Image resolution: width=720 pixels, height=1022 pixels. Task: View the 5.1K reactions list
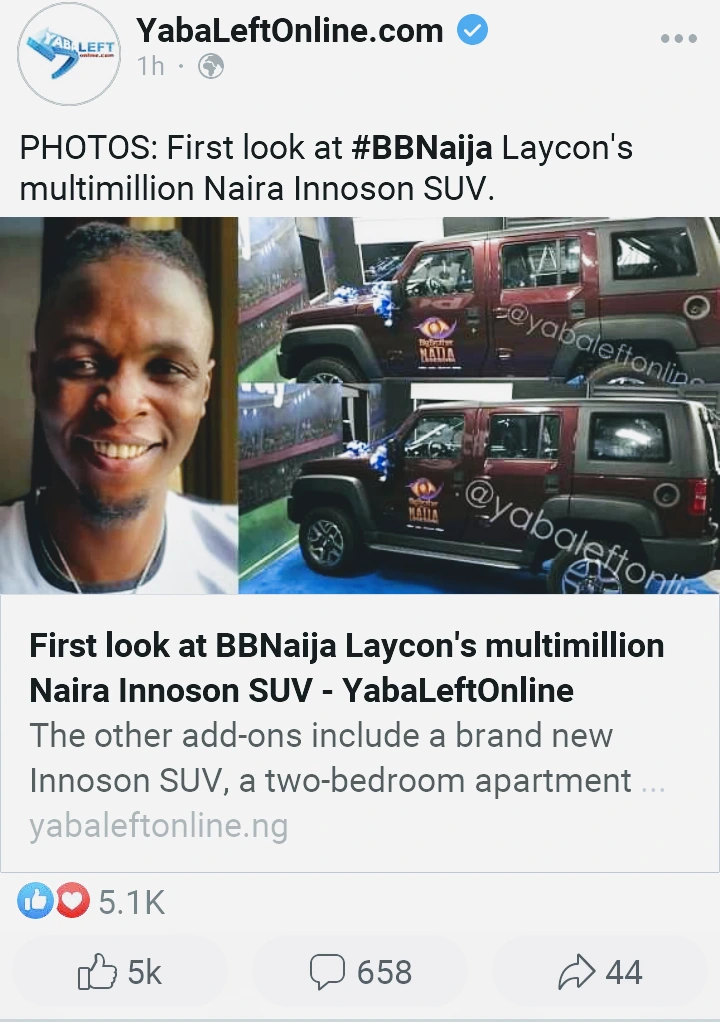click(x=92, y=903)
